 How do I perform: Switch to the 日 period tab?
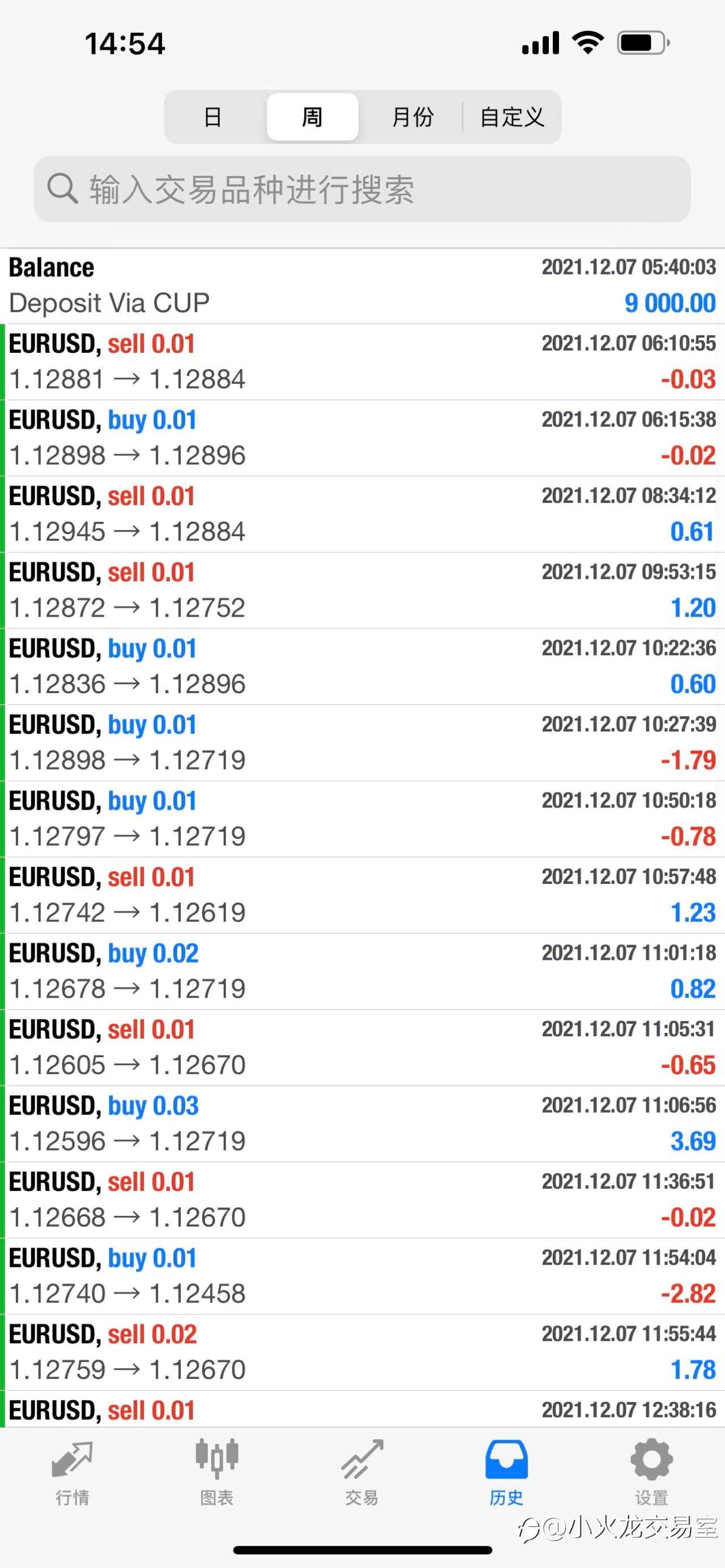pyautogui.click(x=212, y=117)
